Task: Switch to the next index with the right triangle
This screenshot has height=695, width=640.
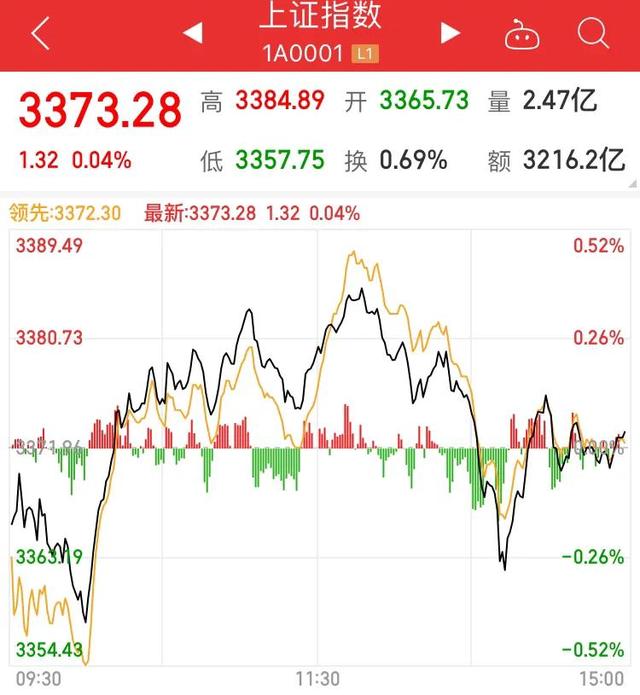Action: [x=450, y=33]
